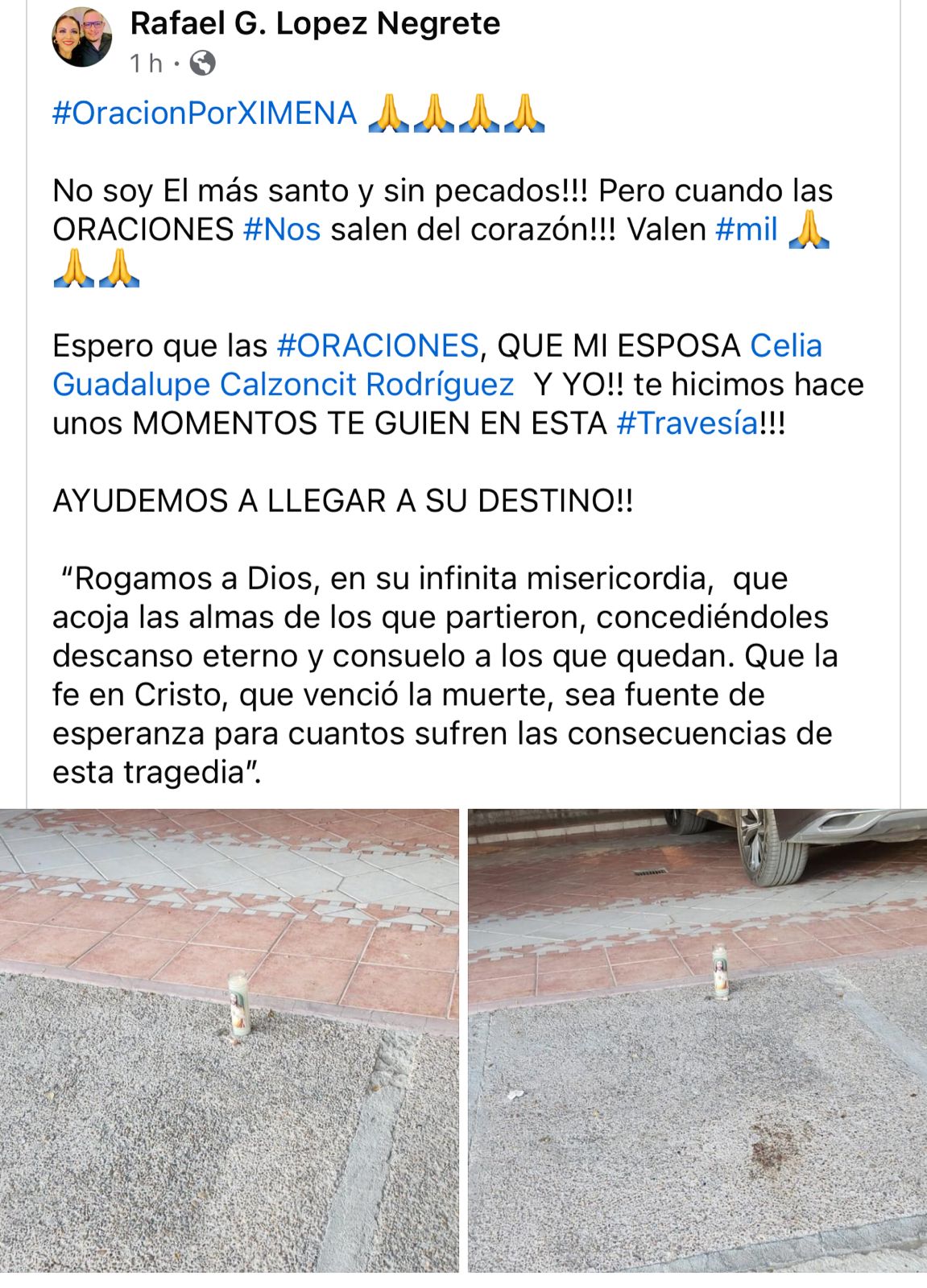Viewport: 927px width, 1288px height.
Task: Tap the #Nos hashtag
Action: (282, 230)
